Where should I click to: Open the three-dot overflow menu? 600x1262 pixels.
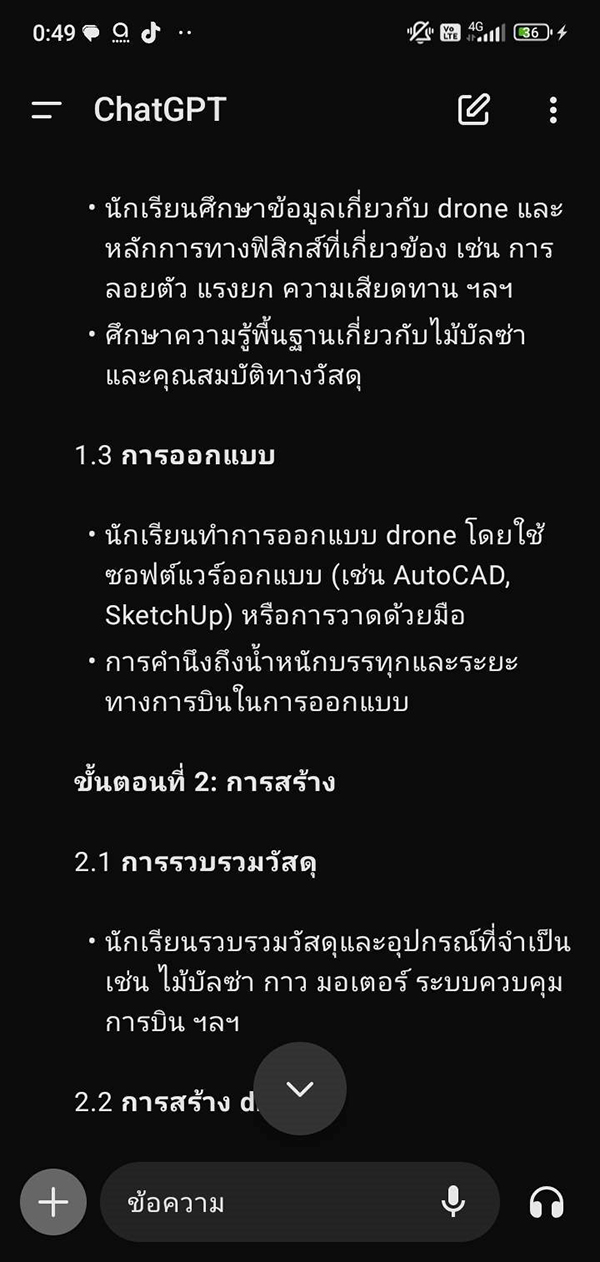tap(553, 110)
